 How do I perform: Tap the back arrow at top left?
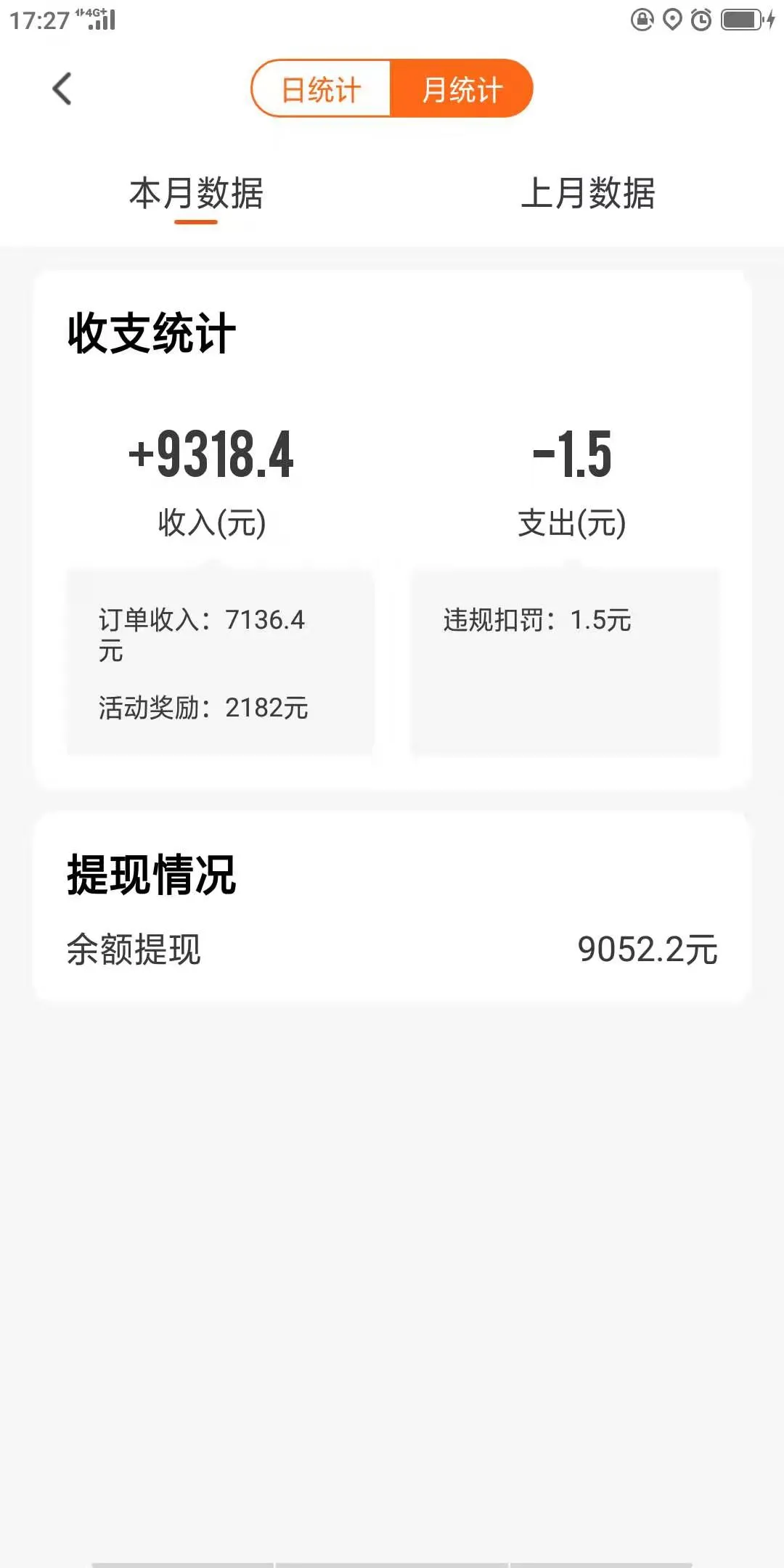click(x=62, y=89)
